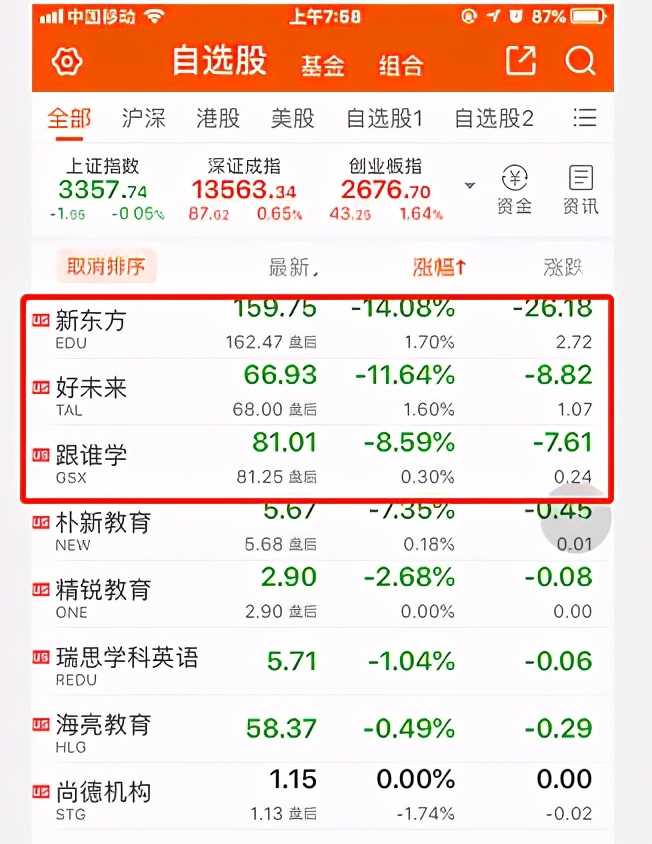
Task: Switch to 自选股1 list
Action: pos(384,119)
